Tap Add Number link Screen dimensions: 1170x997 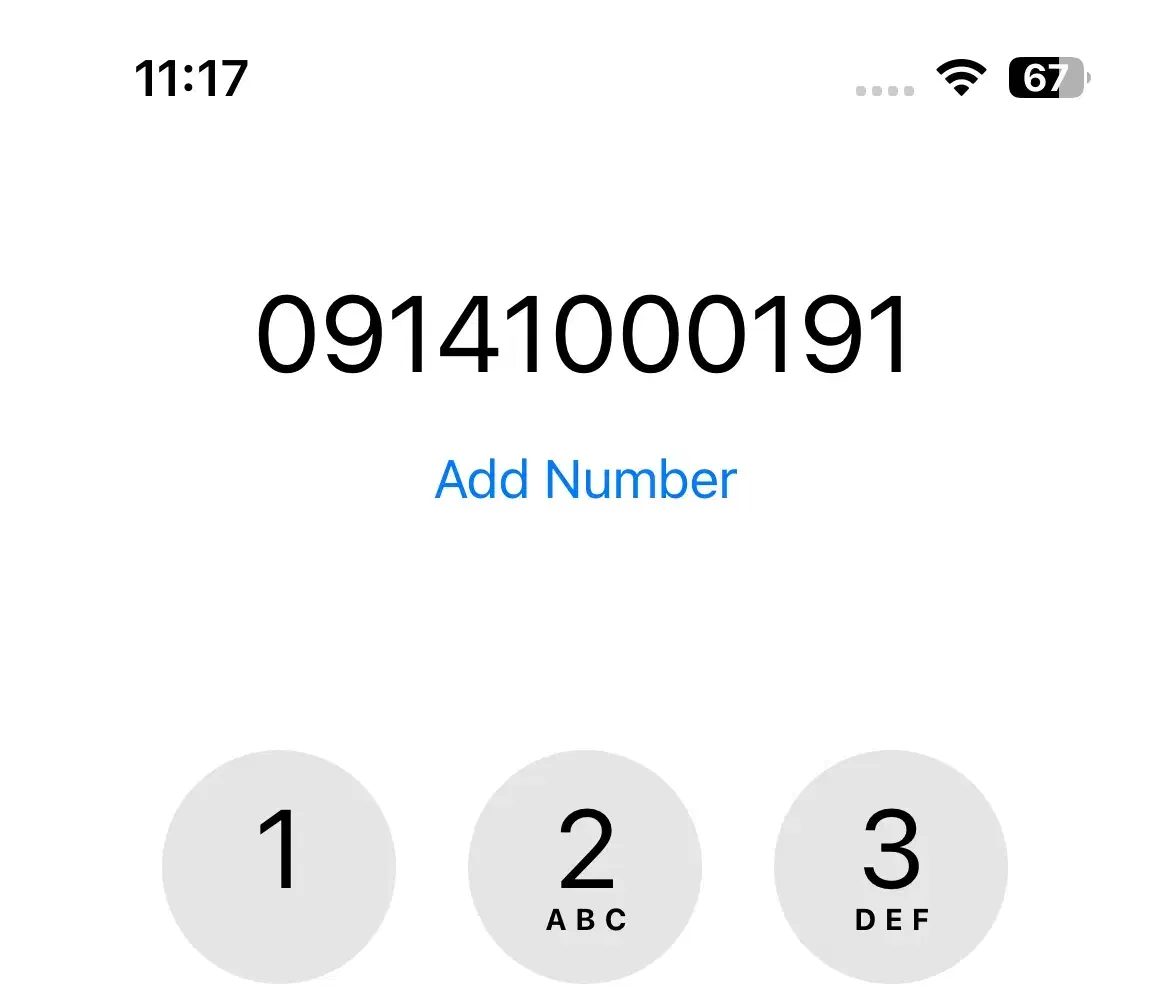tap(586, 480)
